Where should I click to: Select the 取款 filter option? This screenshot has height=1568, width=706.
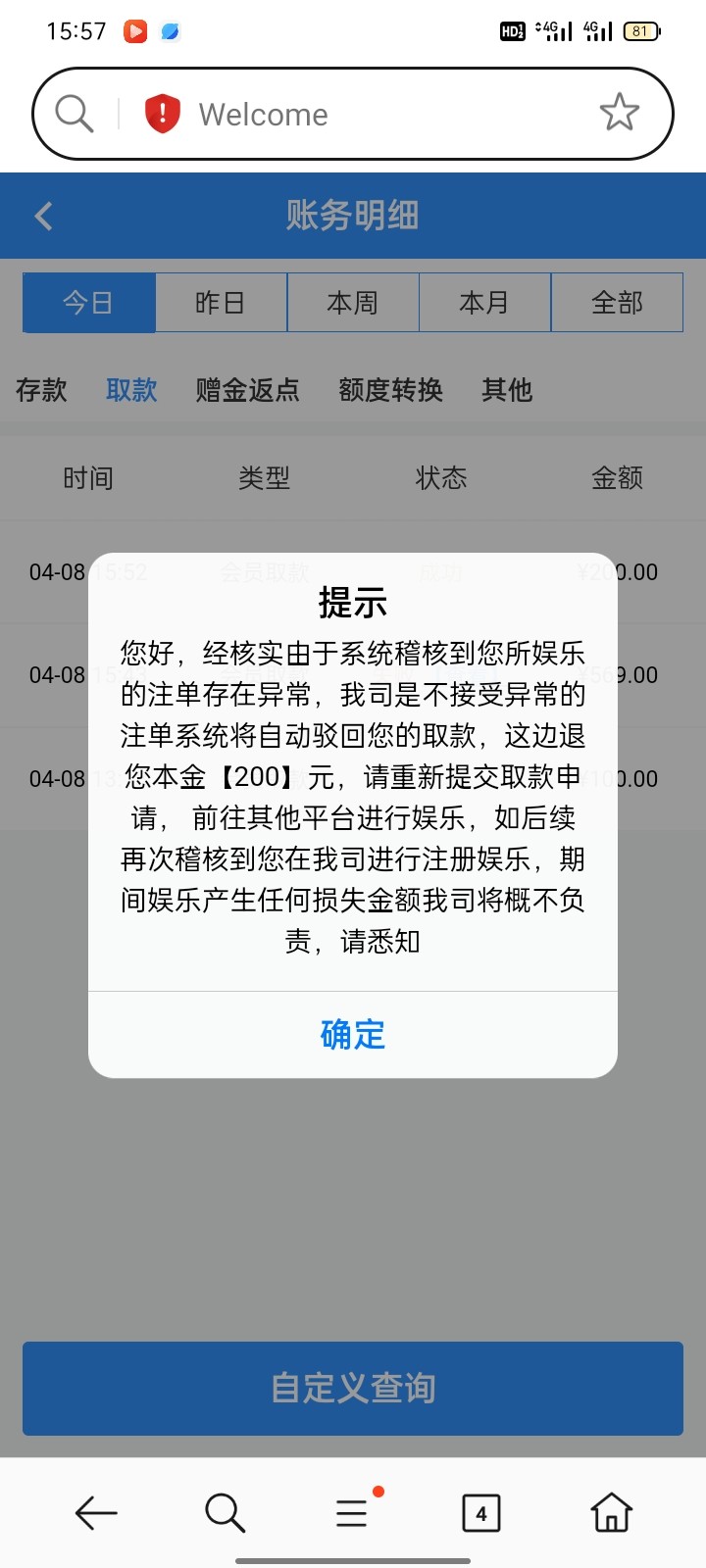pyautogui.click(x=131, y=390)
